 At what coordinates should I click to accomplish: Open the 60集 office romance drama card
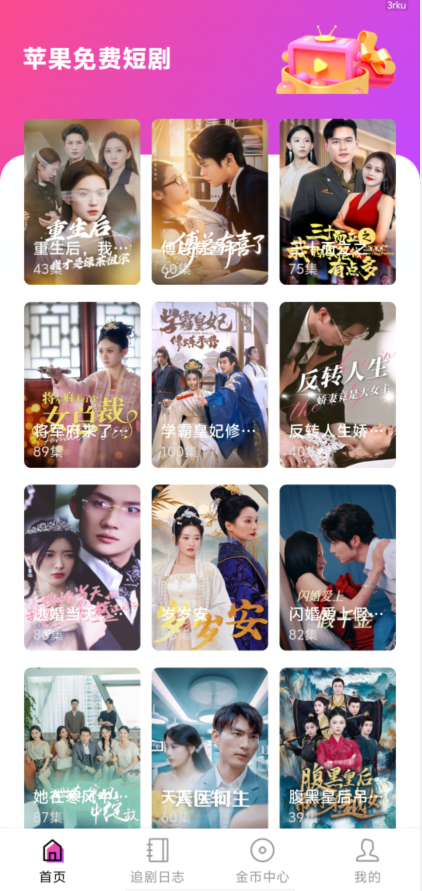click(210, 202)
